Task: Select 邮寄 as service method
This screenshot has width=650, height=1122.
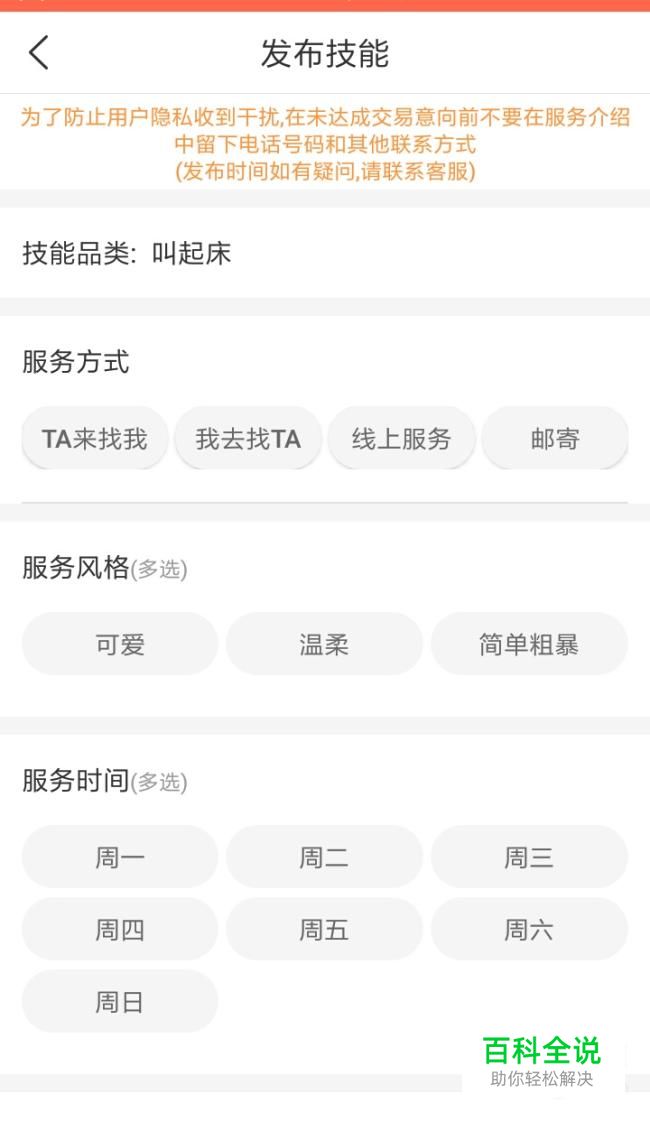Action: click(x=555, y=439)
